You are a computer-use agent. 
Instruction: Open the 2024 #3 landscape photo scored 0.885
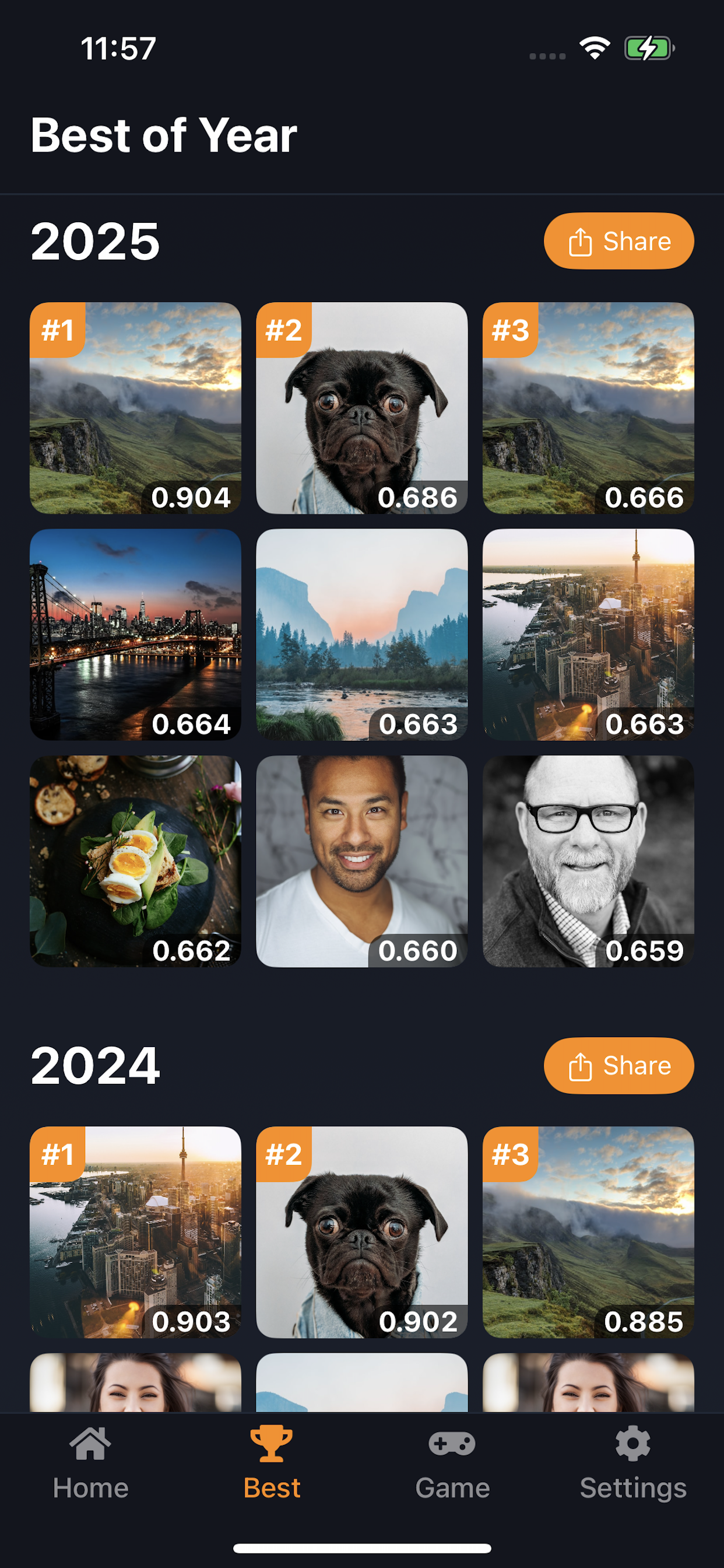(x=588, y=1232)
